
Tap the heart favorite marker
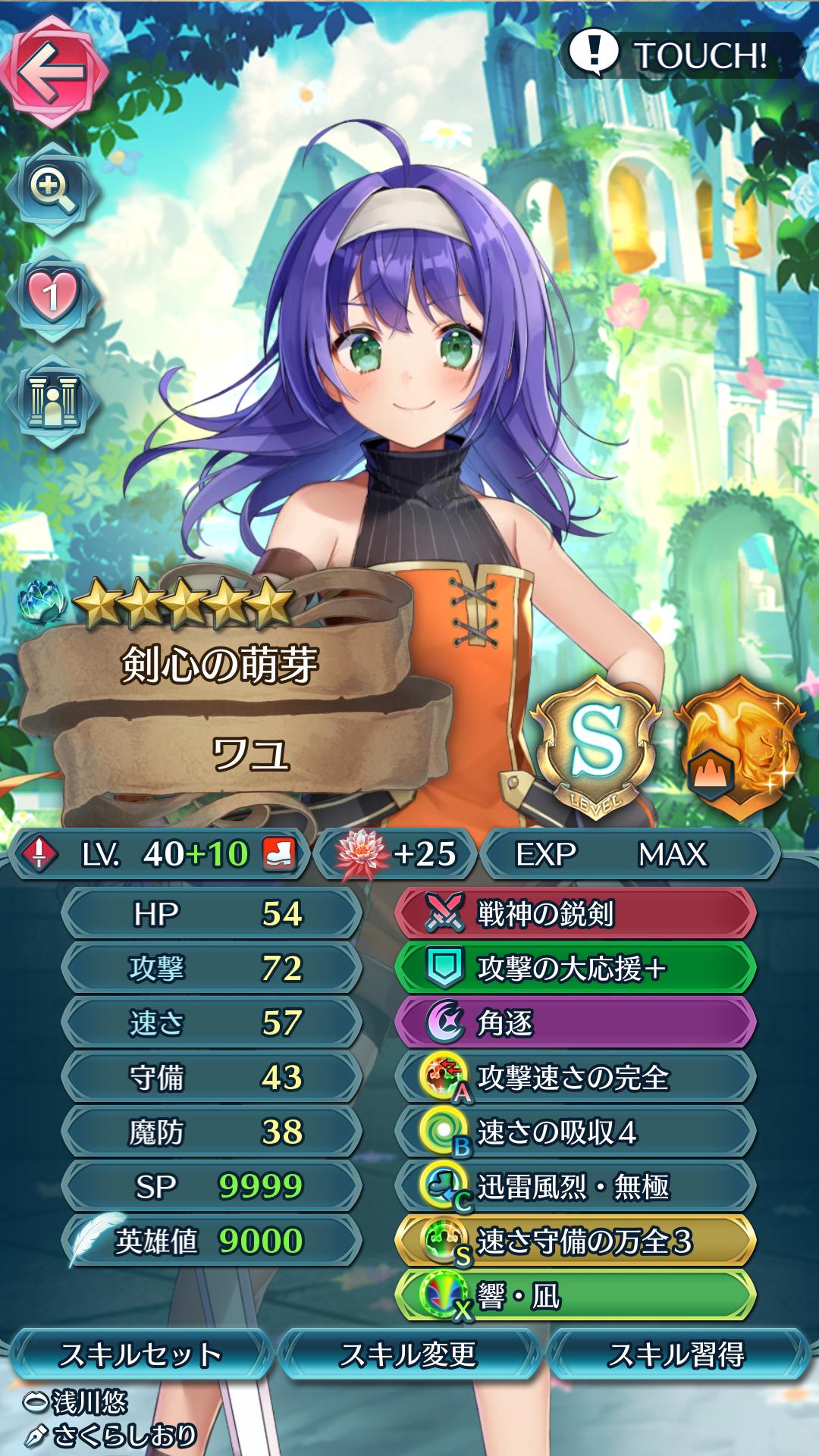pyautogui.click(x=52, y=294)
